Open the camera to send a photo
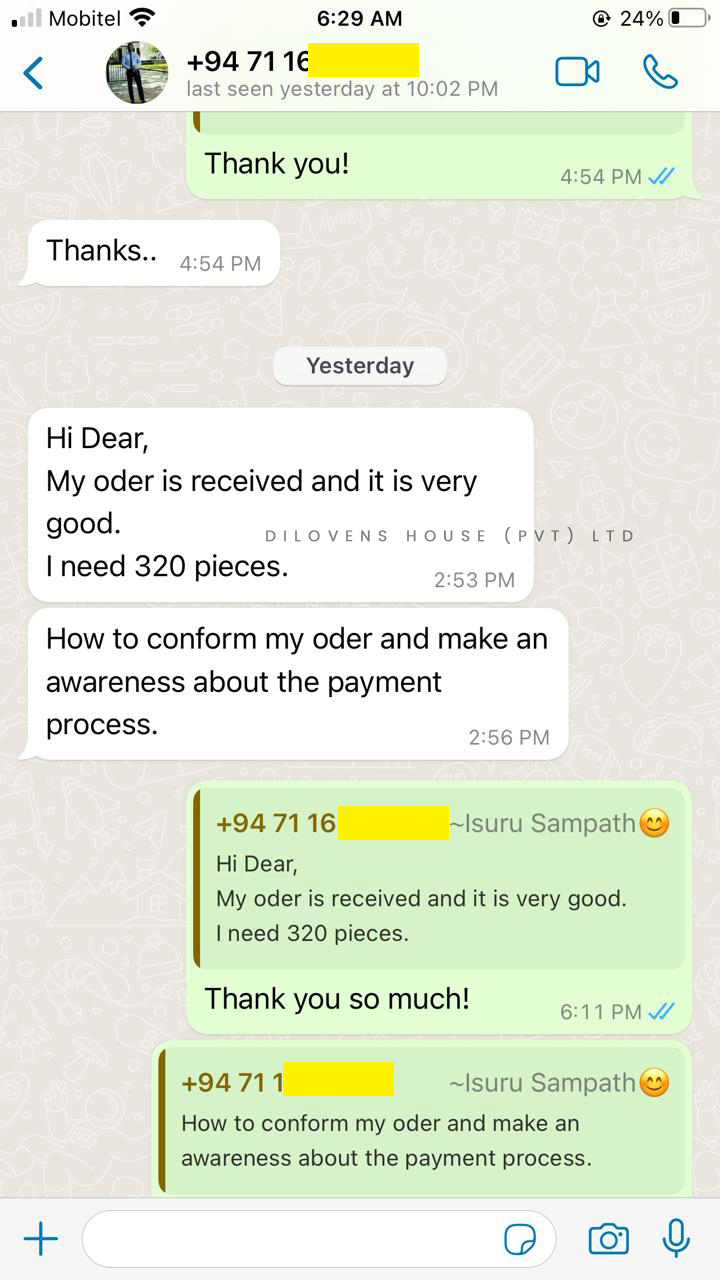Viewport: 720px width, 1280px height. click(608, 1240)
